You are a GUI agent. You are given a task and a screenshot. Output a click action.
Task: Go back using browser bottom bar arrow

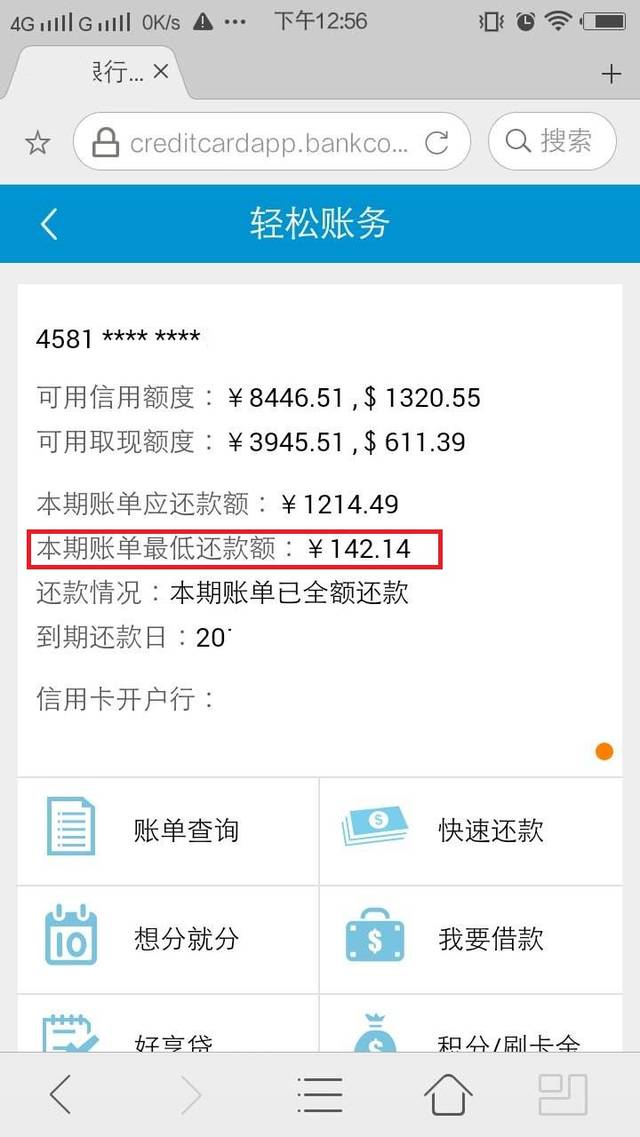click(x=61, y=1095)
